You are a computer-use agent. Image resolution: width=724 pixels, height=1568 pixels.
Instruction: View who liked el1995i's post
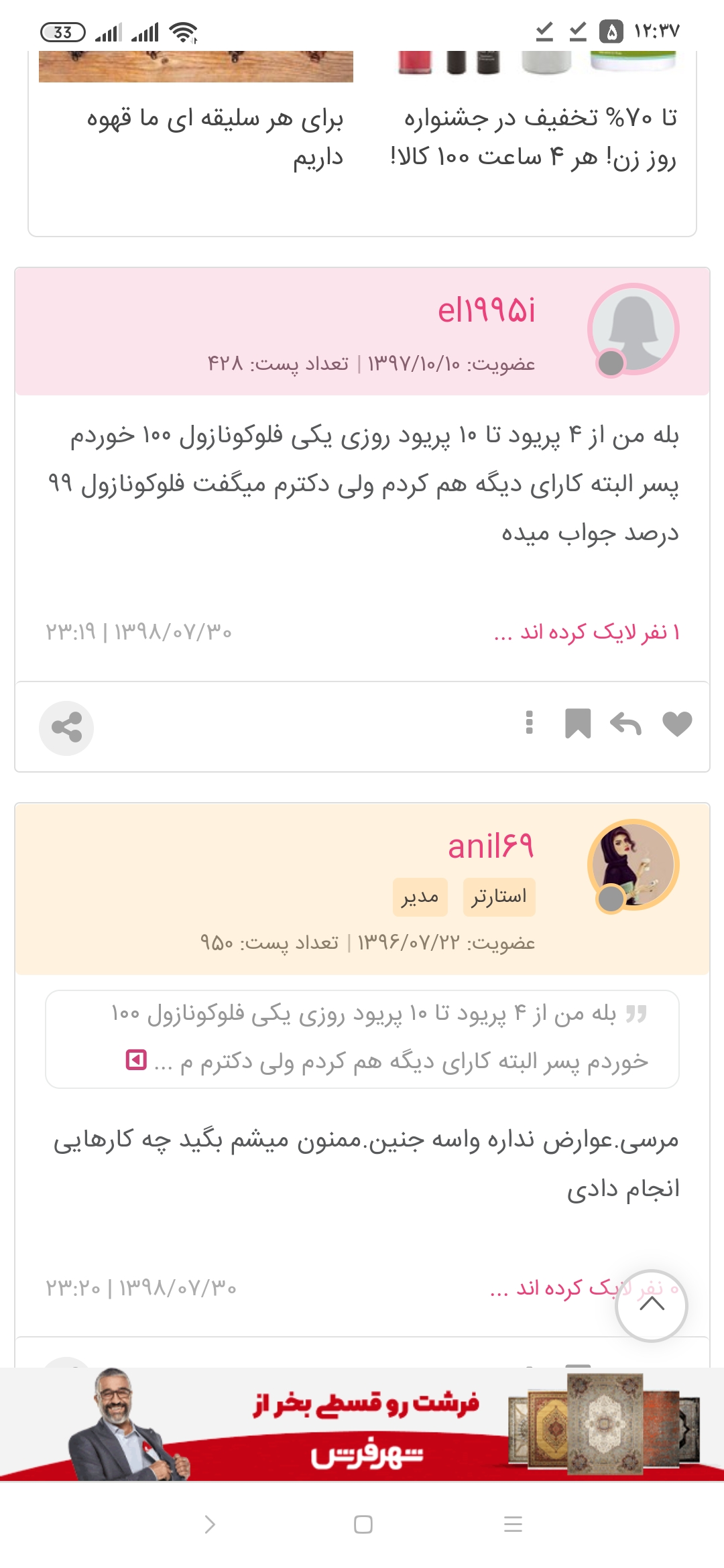coord(587,633)
